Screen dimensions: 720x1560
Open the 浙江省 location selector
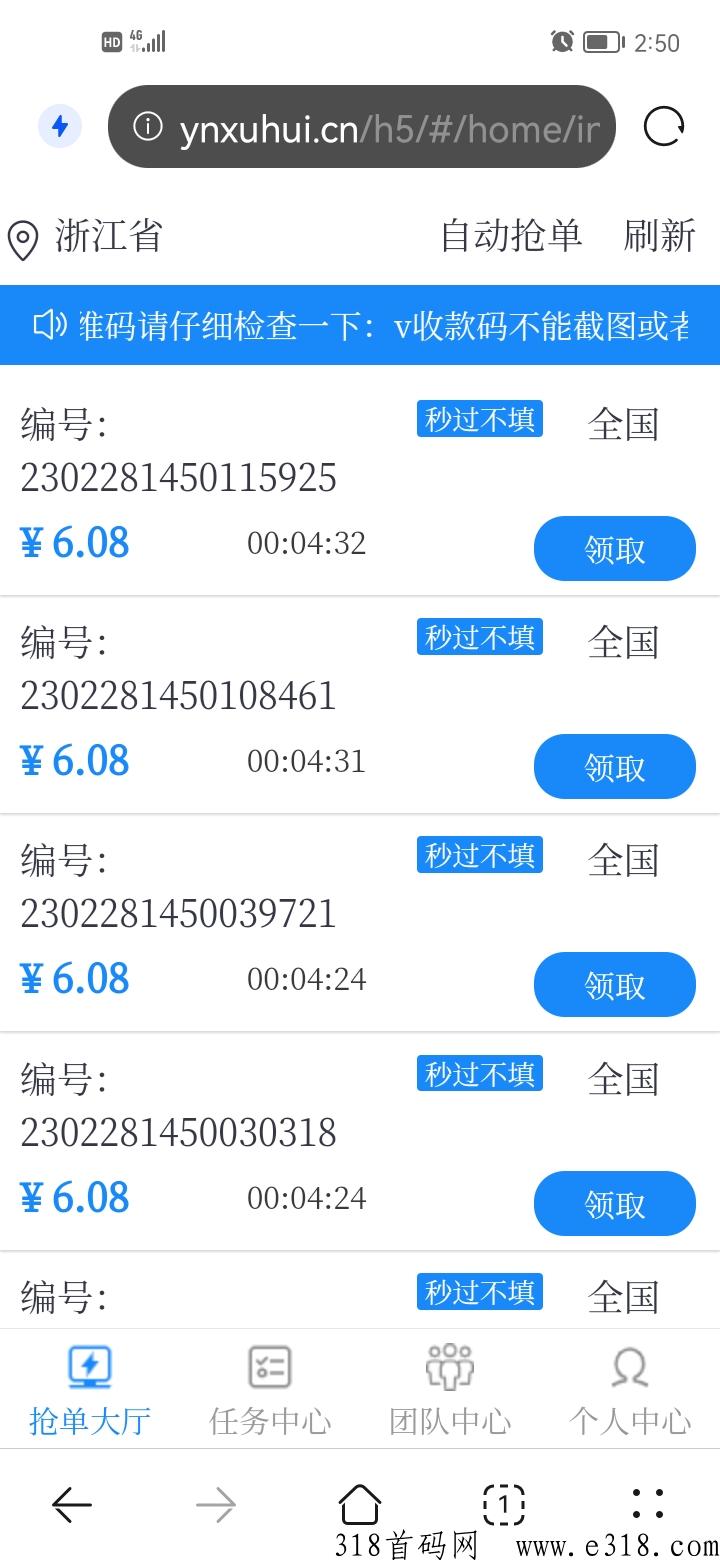click(x=84, y=238)
